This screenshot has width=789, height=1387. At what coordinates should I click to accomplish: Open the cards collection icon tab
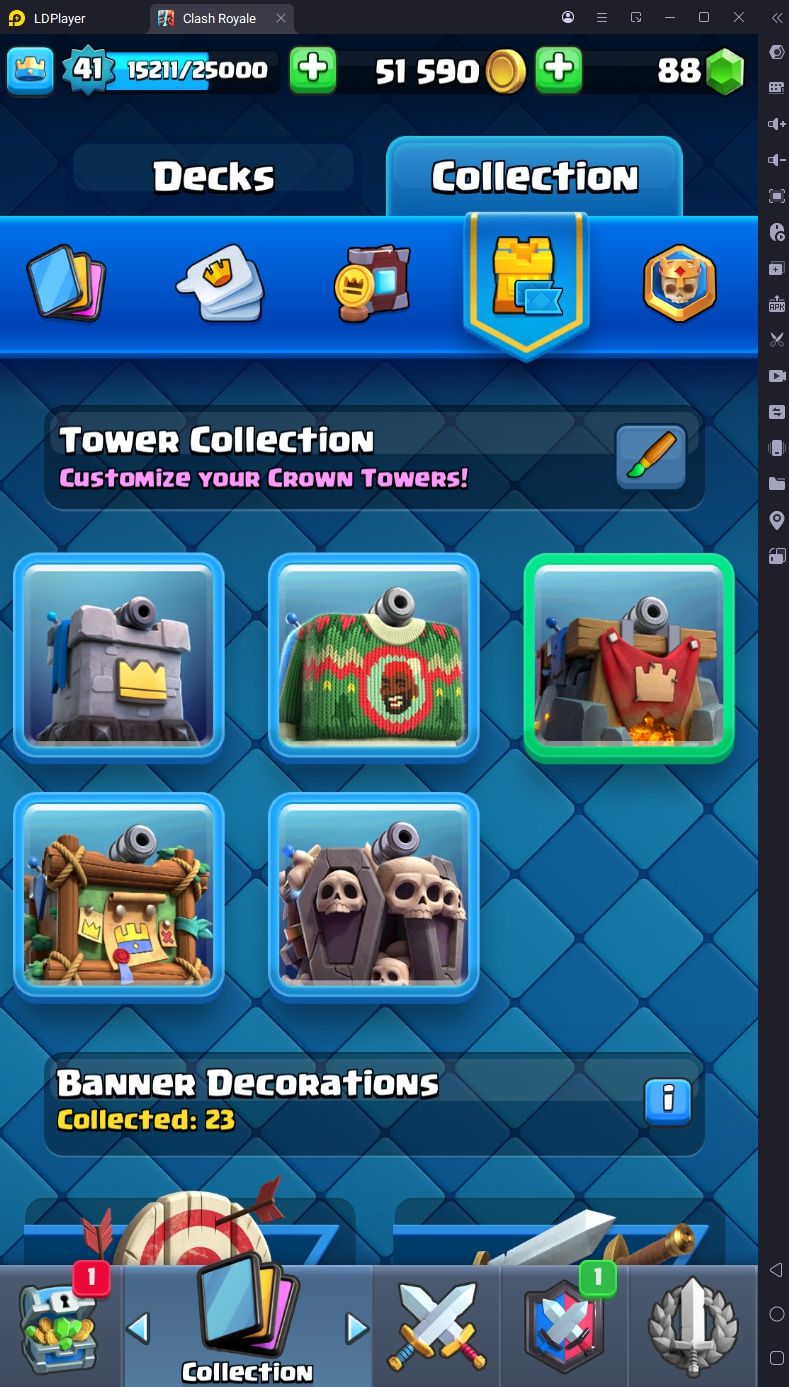pyautogui.click(x=65, y=282)
